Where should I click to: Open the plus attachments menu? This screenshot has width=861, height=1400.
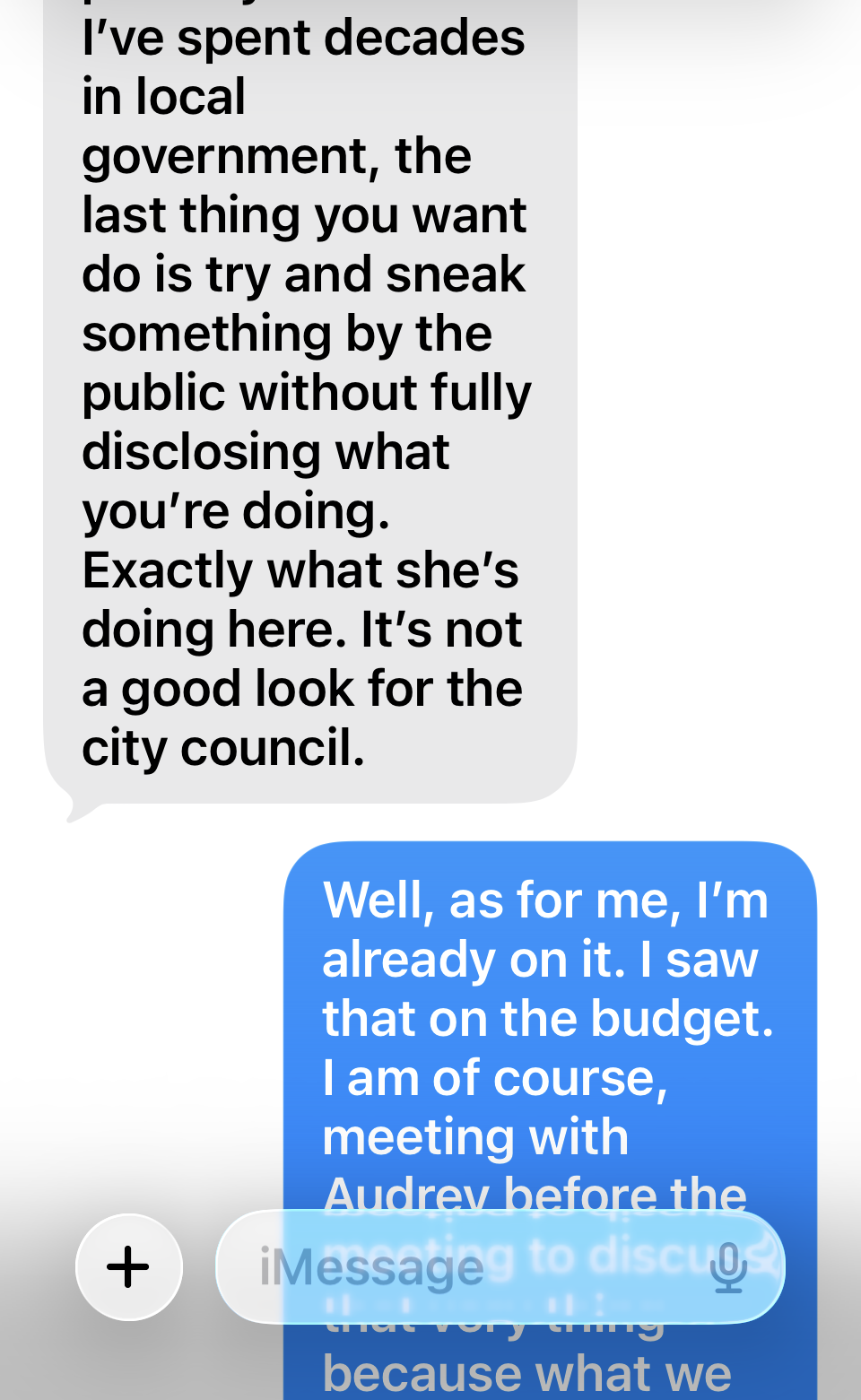tap(128, 1266)
